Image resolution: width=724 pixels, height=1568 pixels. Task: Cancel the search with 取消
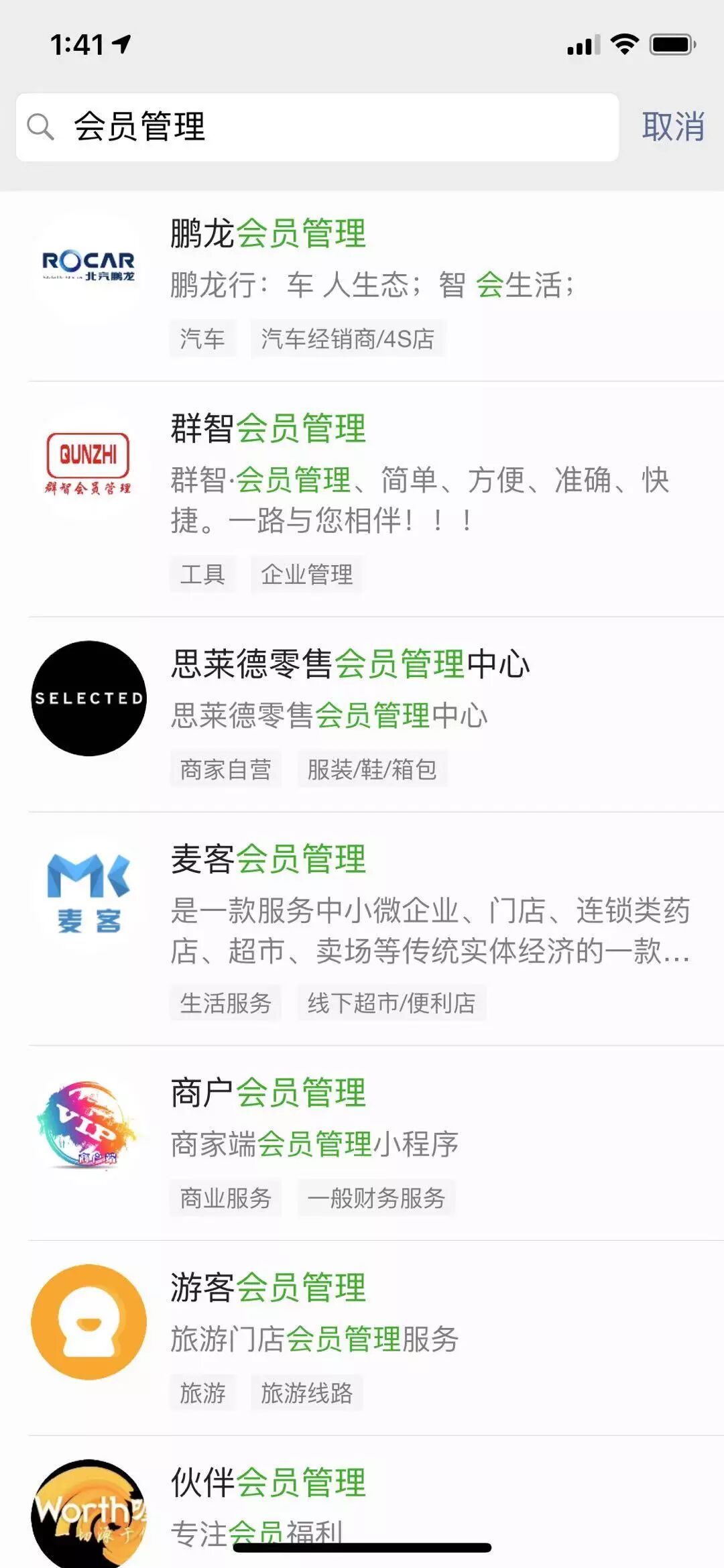pyautogui.click(x=672, y=127)
